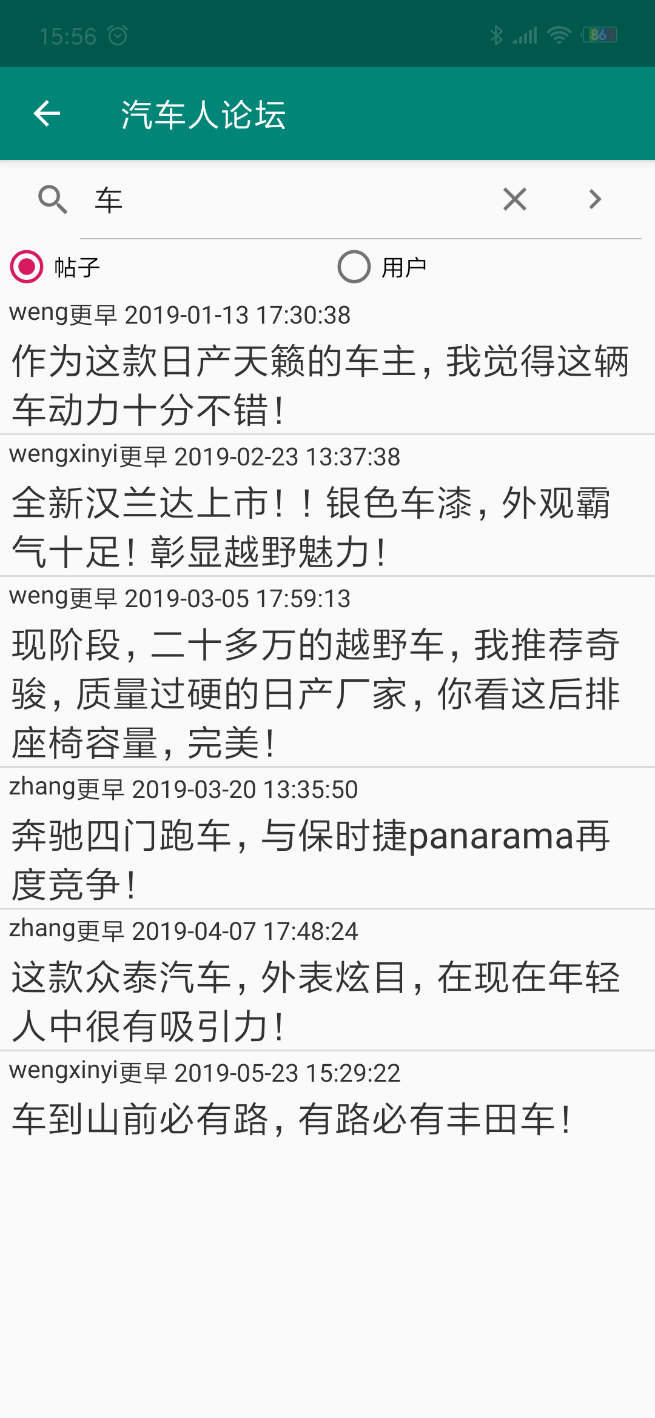The height and width of the screenshot is (1418, 655).
Task: Tap the search field containing 车
Action: 290,200
